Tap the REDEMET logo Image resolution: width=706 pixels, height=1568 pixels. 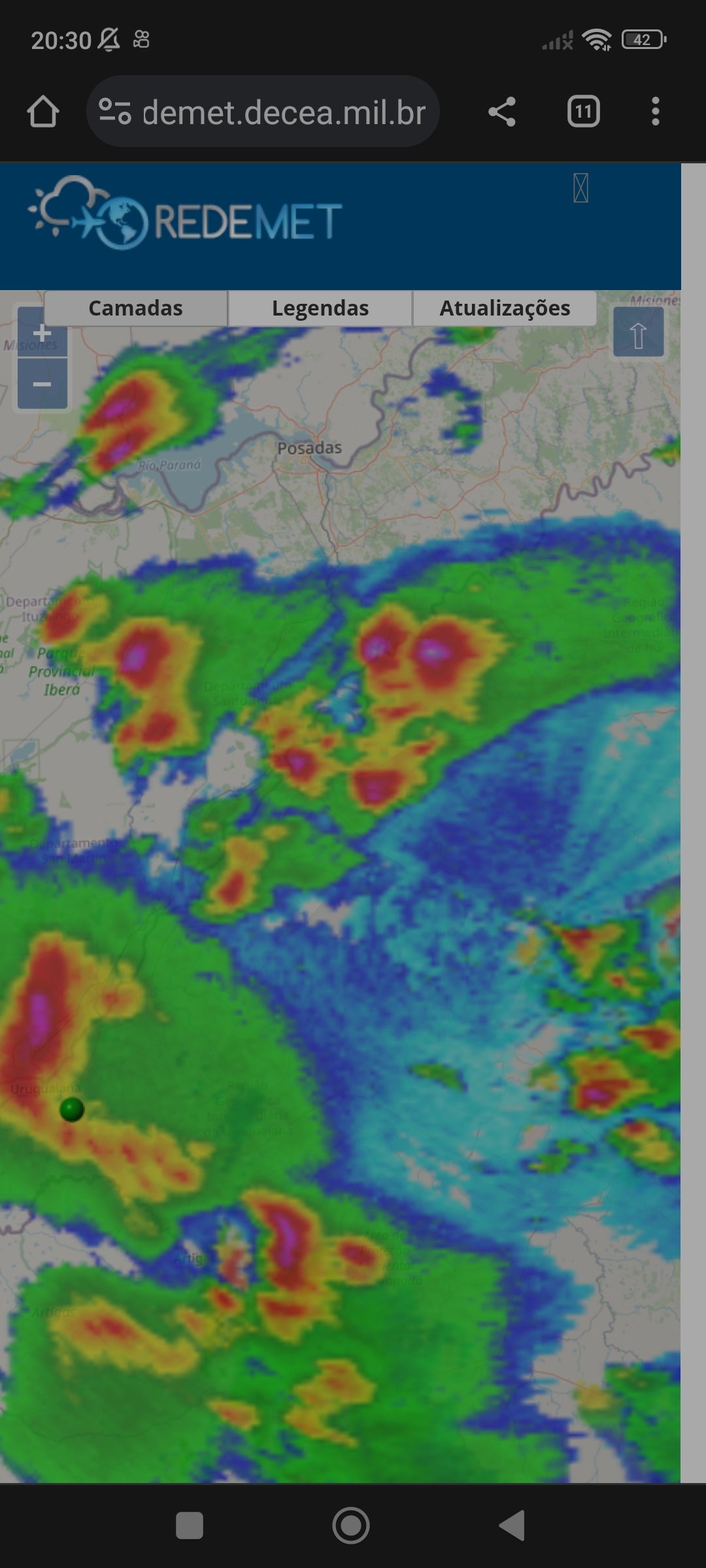pos(185,214)
